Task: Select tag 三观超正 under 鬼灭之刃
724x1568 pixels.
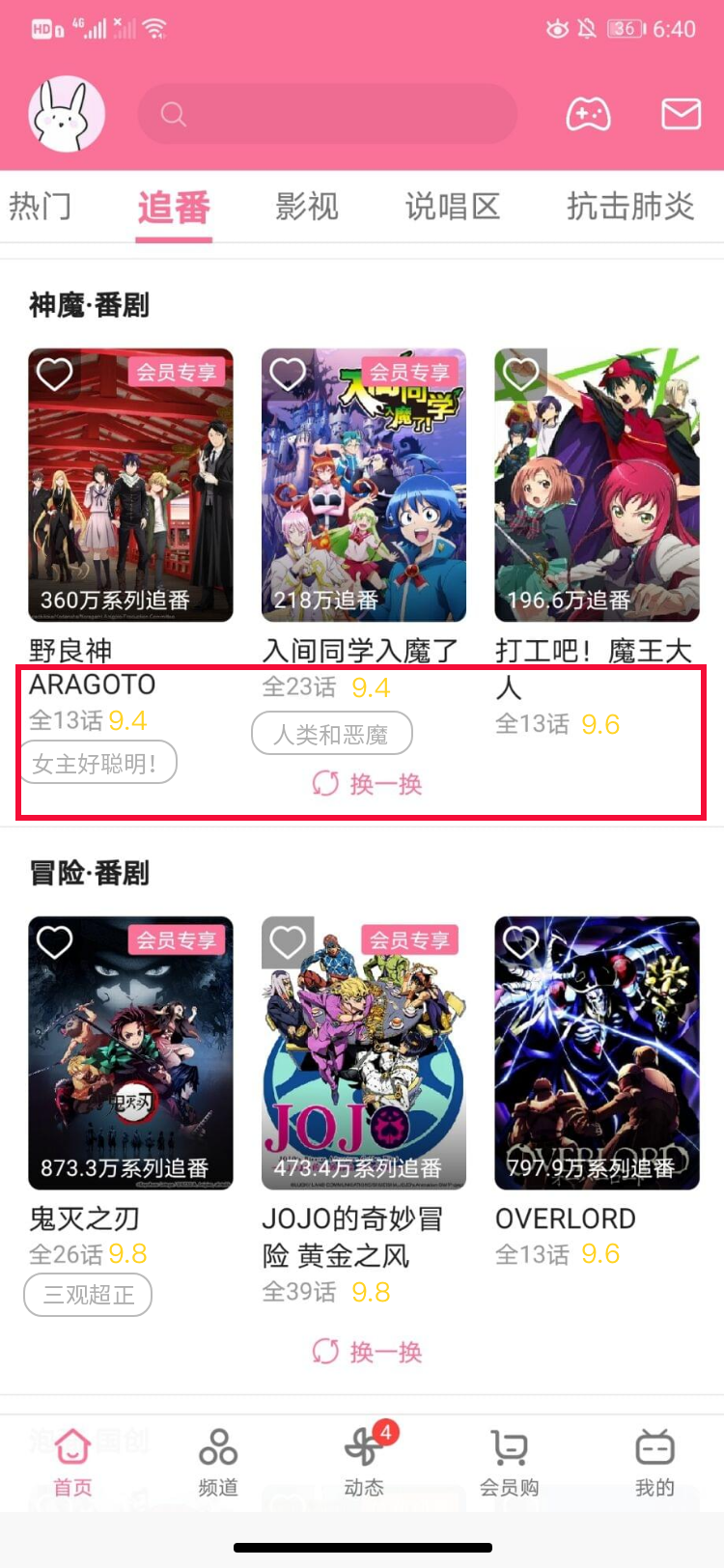Action: coord(87,1295)
